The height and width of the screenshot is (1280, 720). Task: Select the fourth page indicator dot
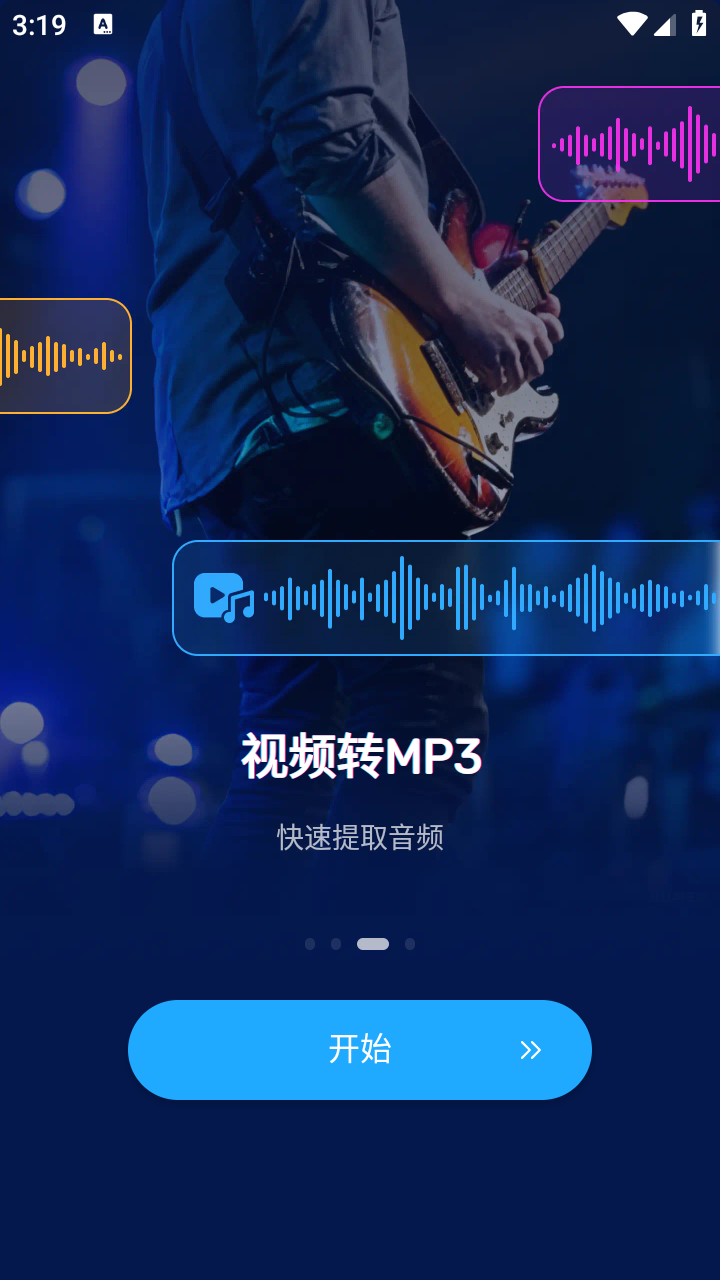point(410,942)
